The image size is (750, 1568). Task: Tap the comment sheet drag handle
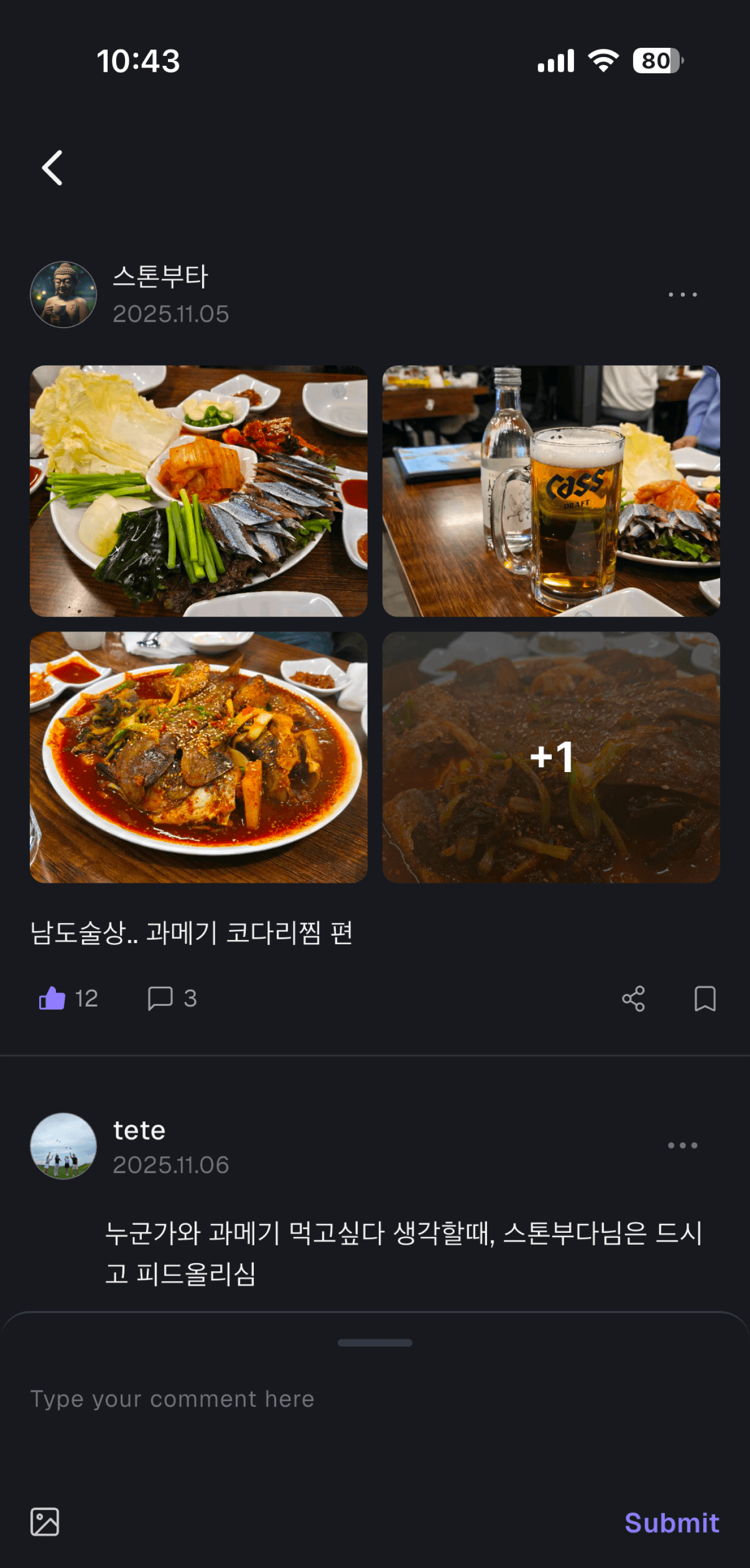tap(375, 1342)
